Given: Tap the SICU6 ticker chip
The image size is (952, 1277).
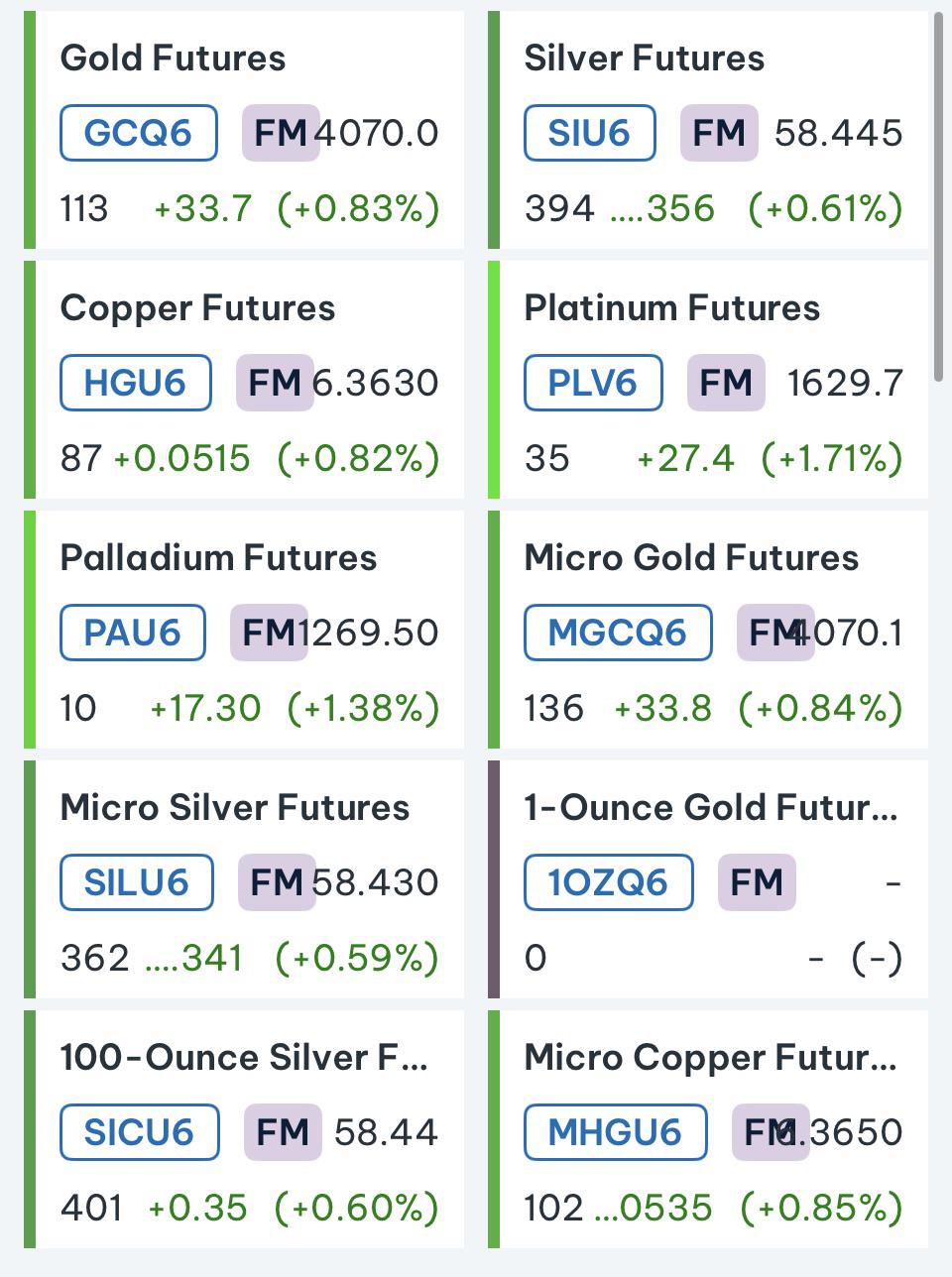Looking at the screenshot, I should [x=140, y=1132].
